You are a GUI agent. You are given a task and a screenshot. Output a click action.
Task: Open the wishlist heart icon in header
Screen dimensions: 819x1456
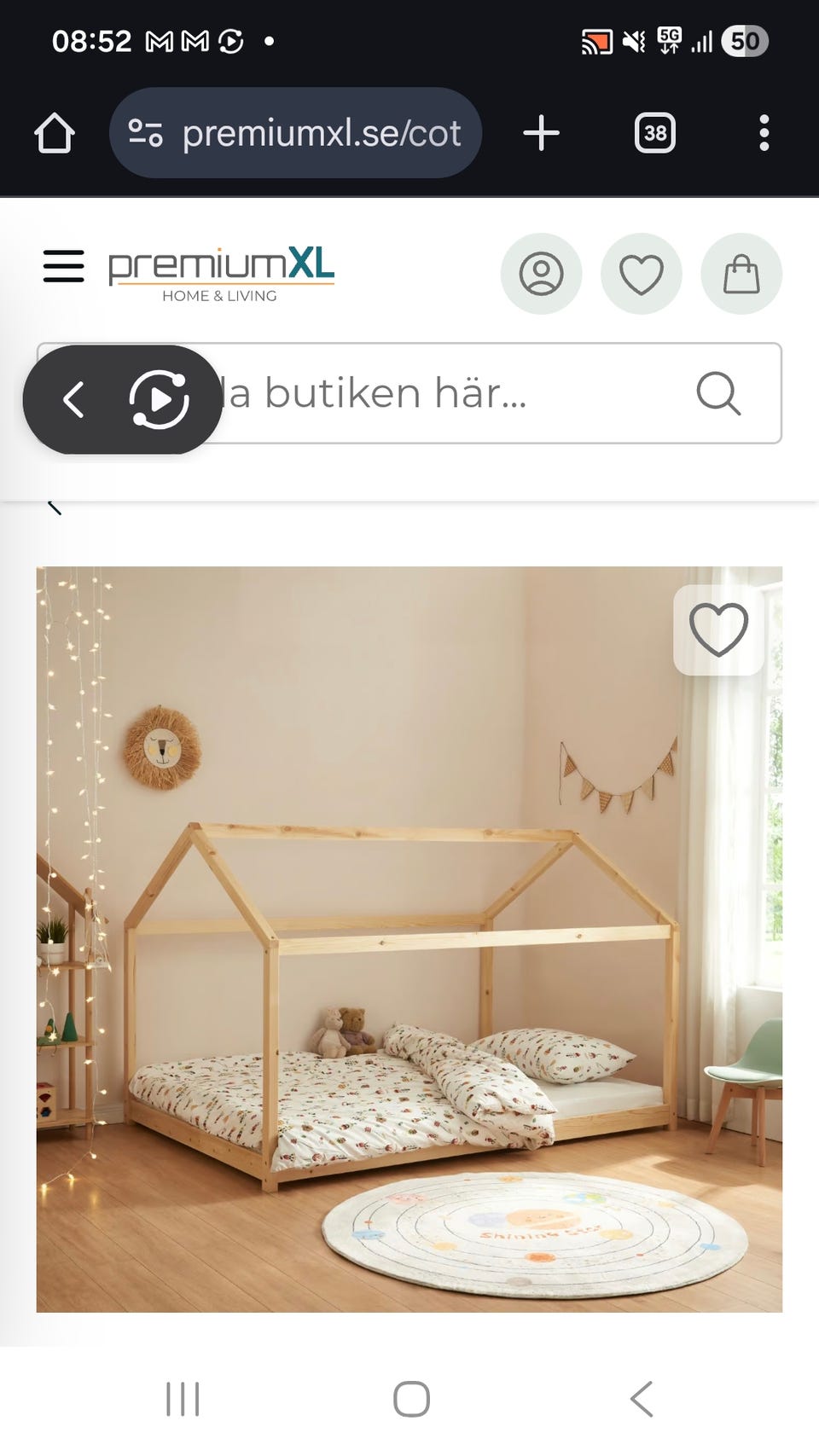(642, 274)
